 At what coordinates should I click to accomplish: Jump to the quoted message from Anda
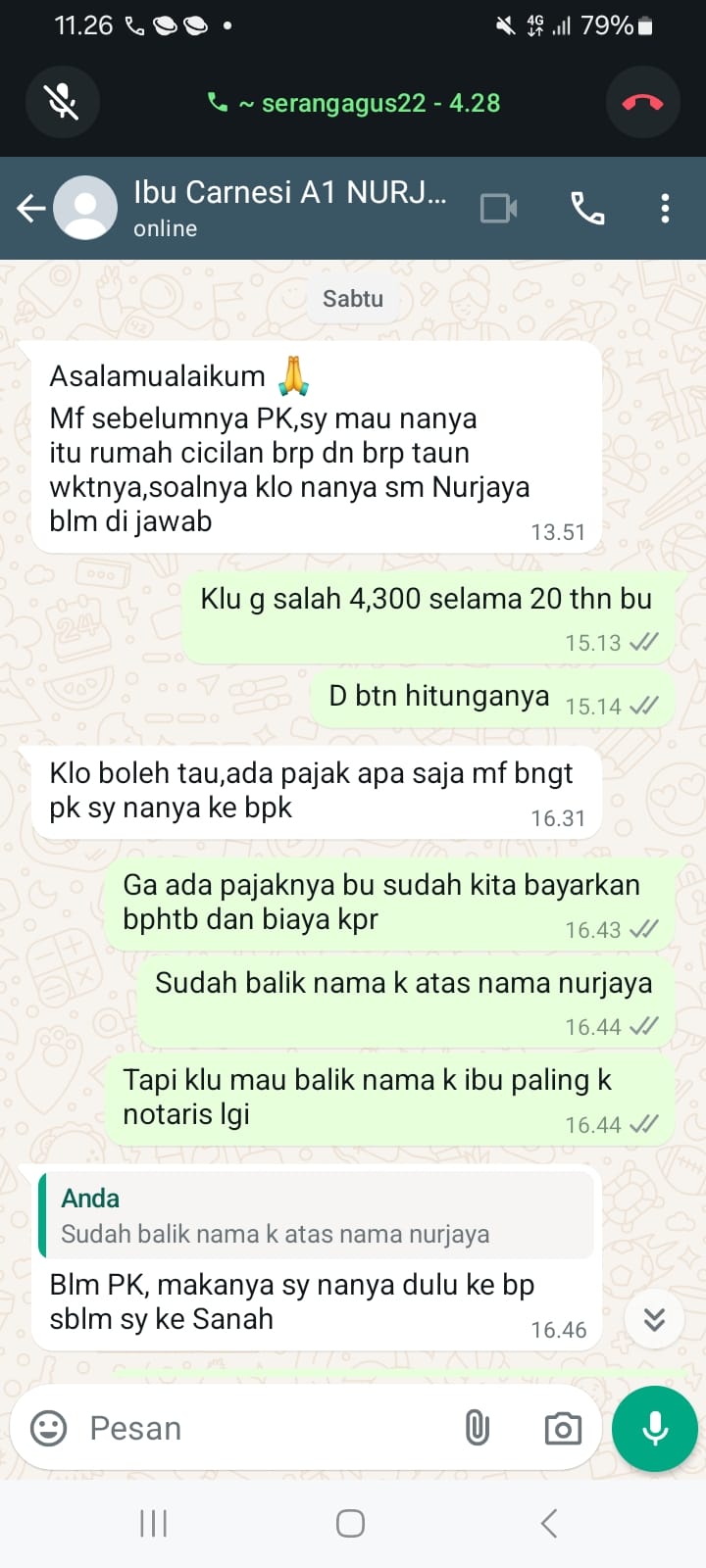(316, 1216)
